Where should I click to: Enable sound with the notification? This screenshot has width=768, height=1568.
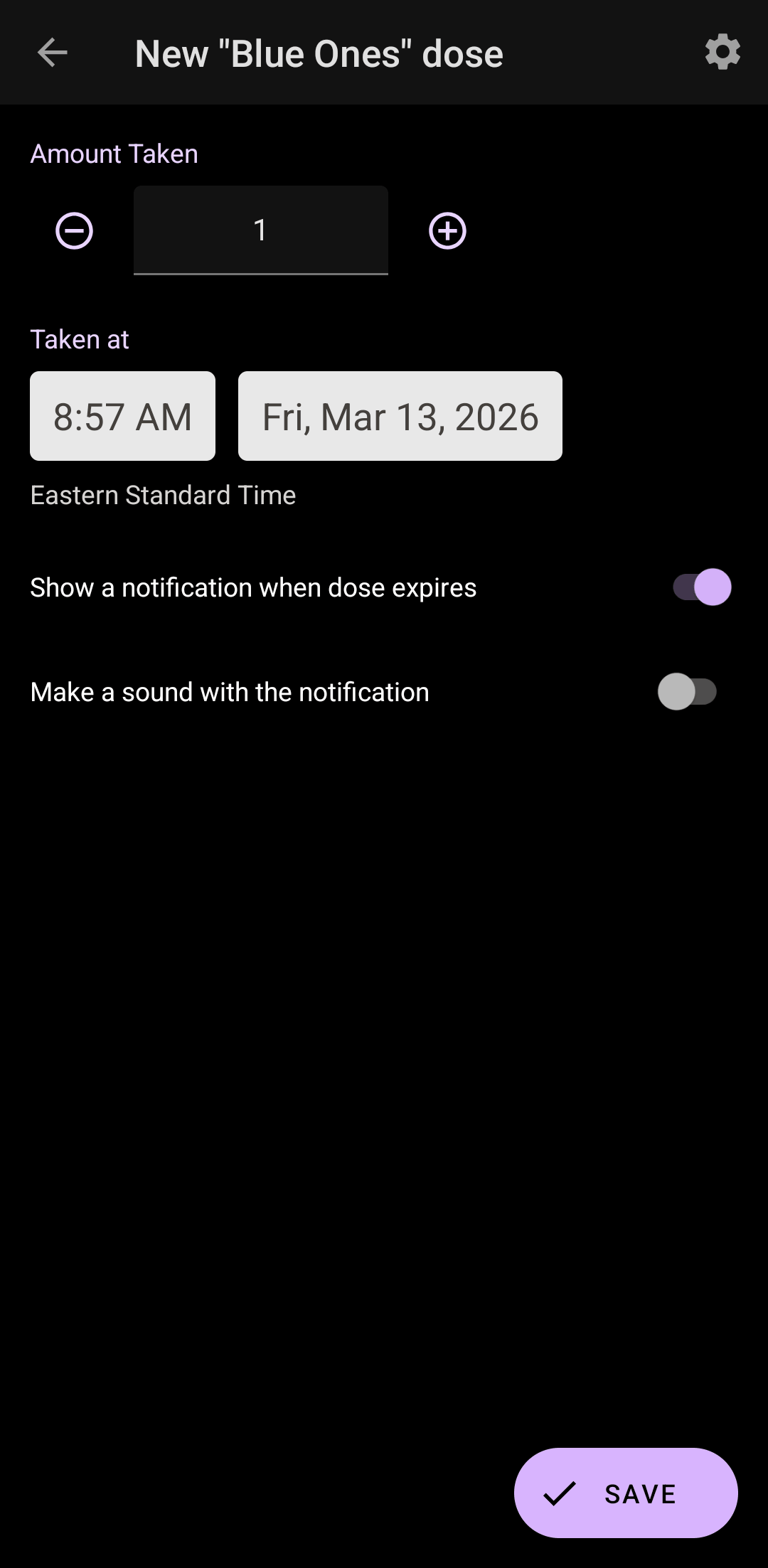pos(687,692)
